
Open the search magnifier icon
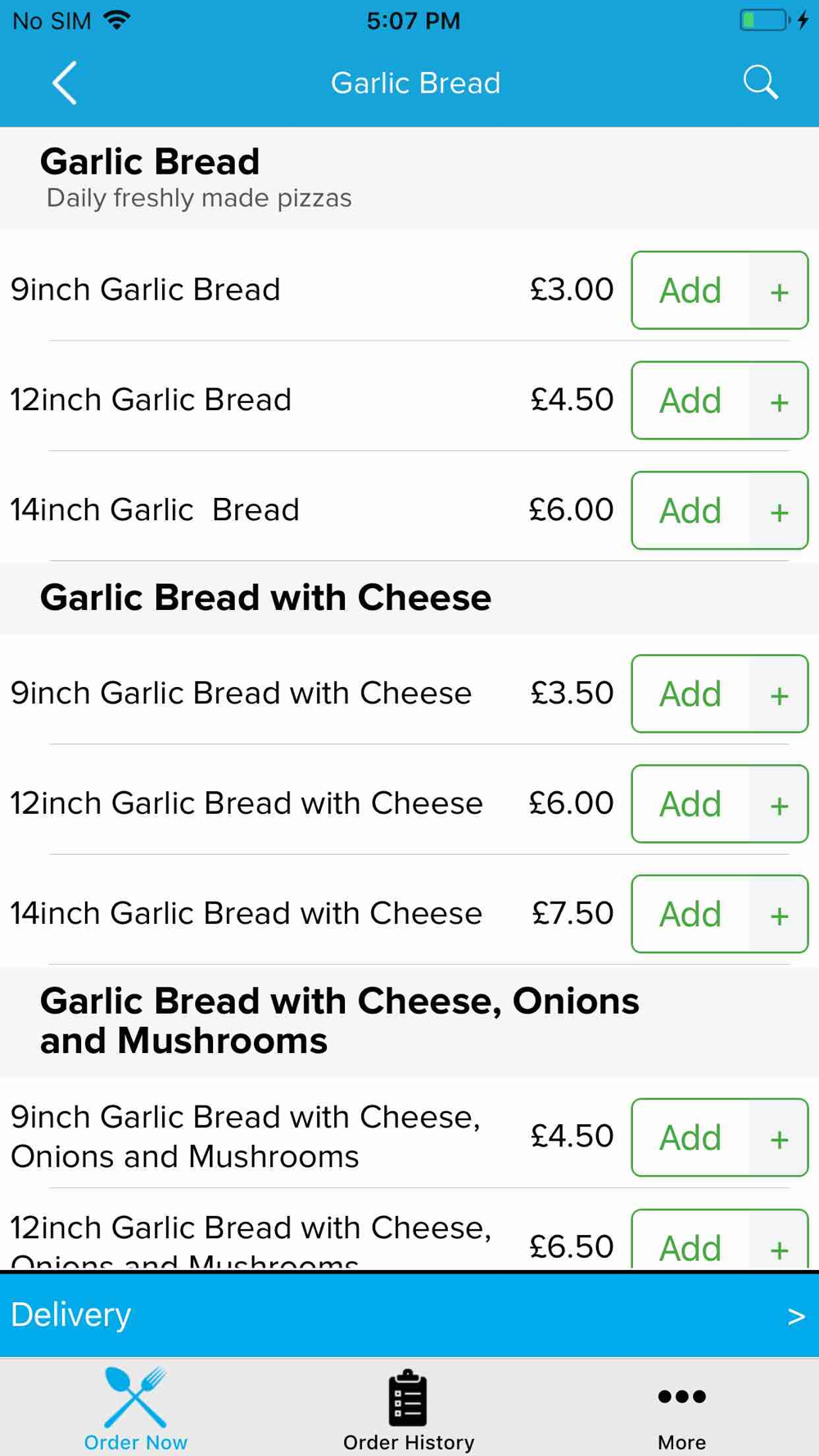click(x=760, y=83)
